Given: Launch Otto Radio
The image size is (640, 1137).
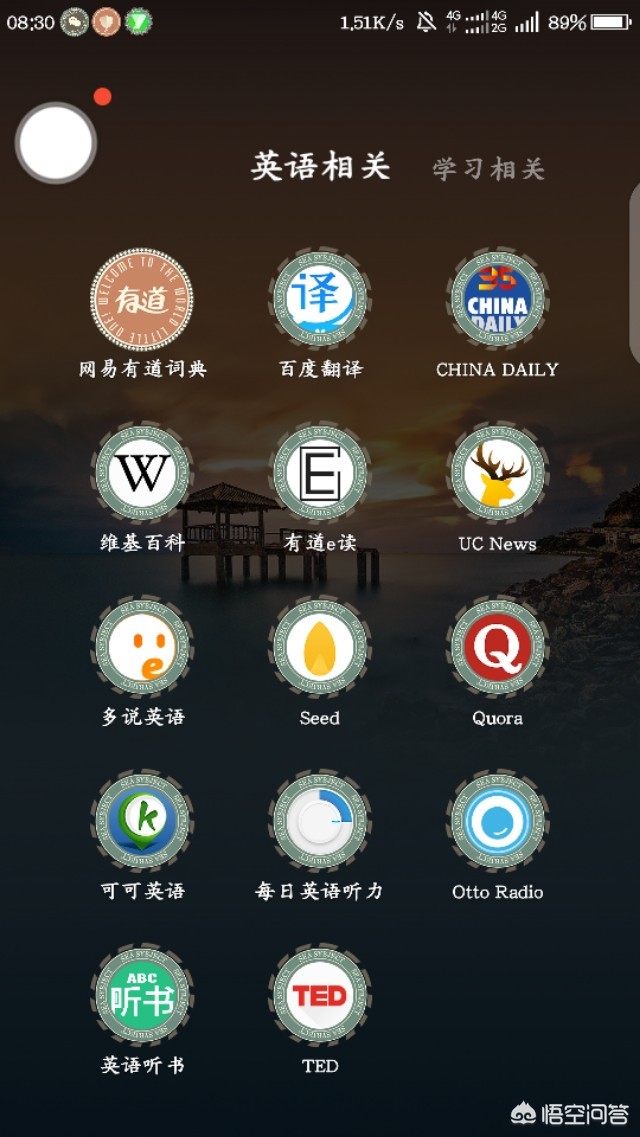Looking at the screenshot, I should (x=497, y=822).
